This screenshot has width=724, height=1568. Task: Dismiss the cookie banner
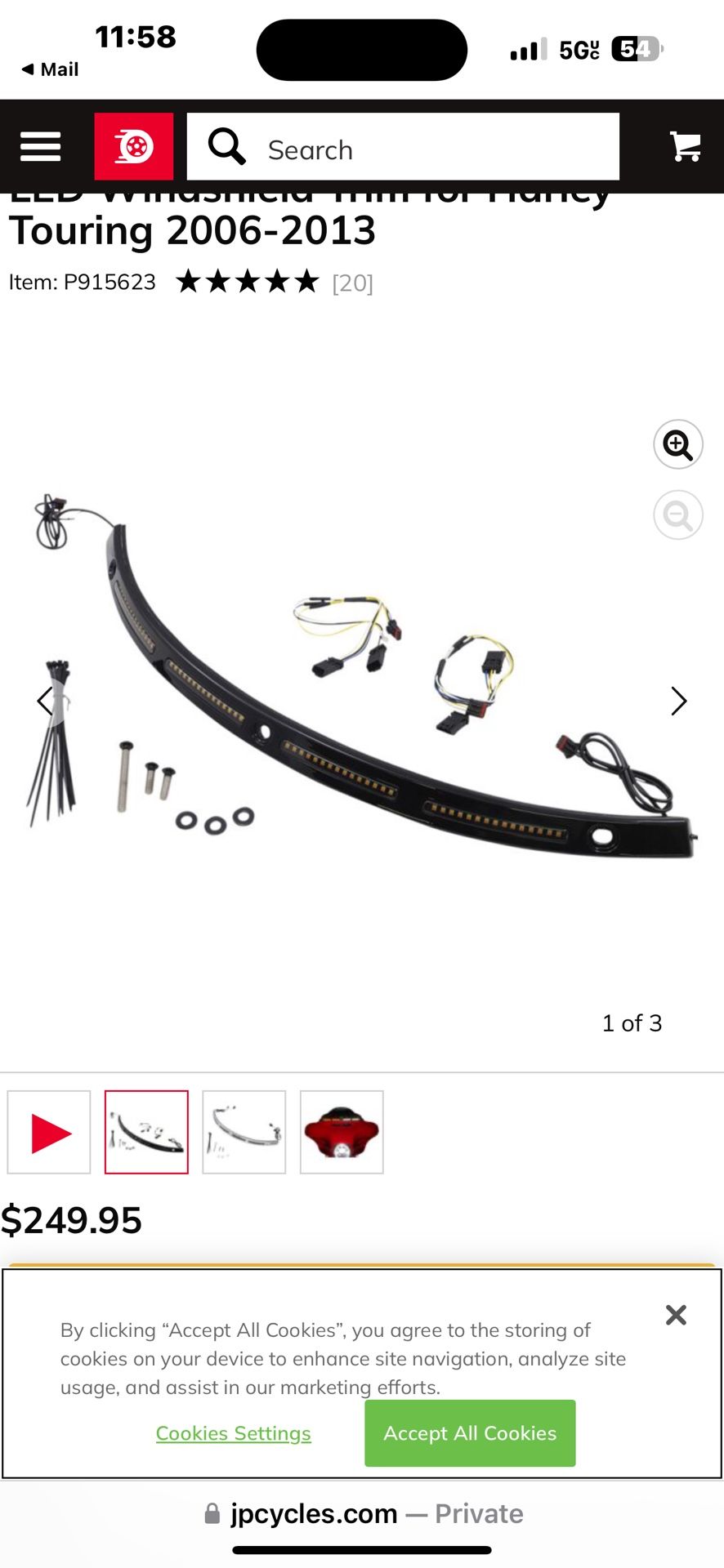coord(676,1315)
